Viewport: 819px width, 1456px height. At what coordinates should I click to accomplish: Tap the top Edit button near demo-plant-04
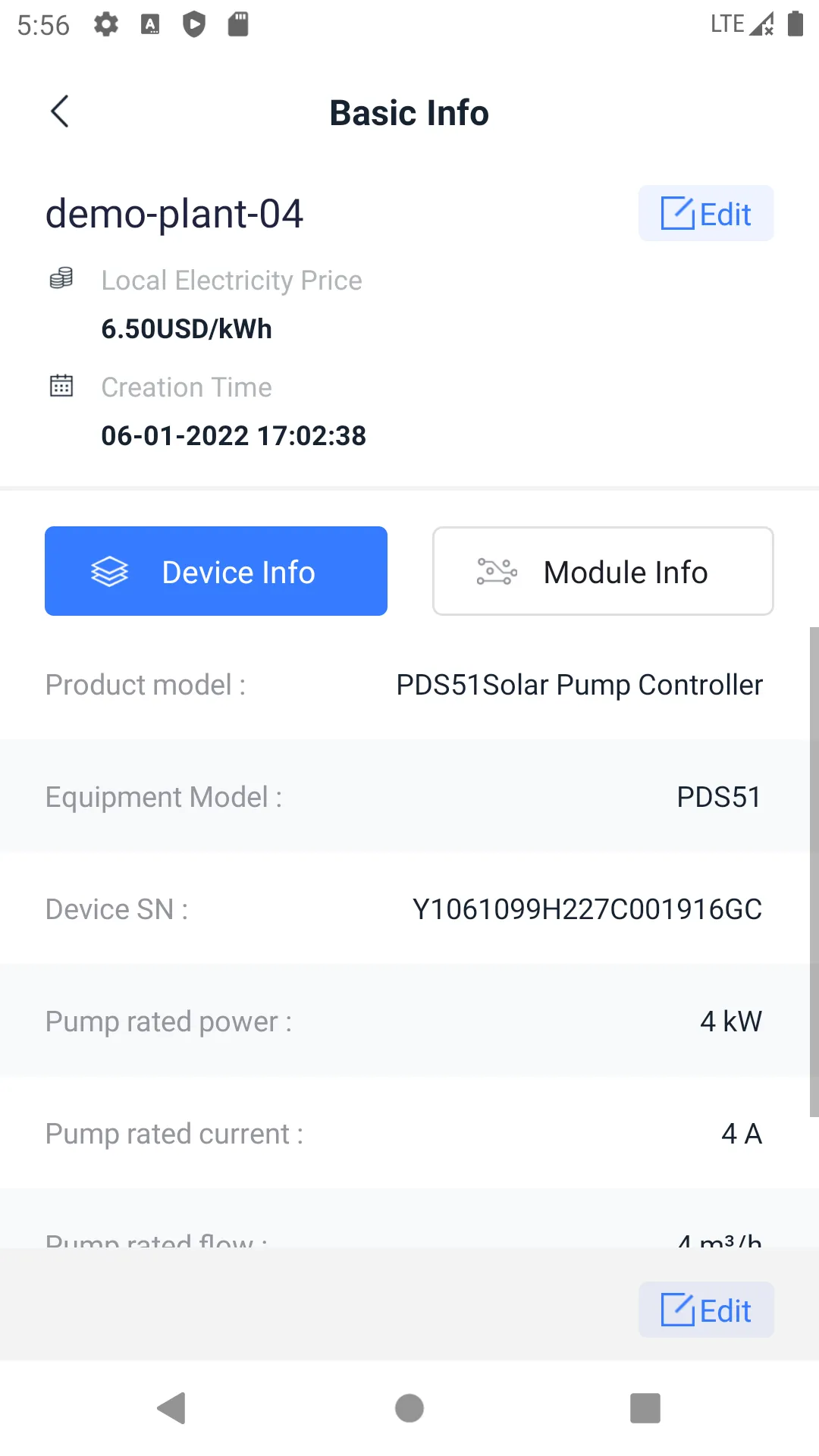tap(706, 213)
